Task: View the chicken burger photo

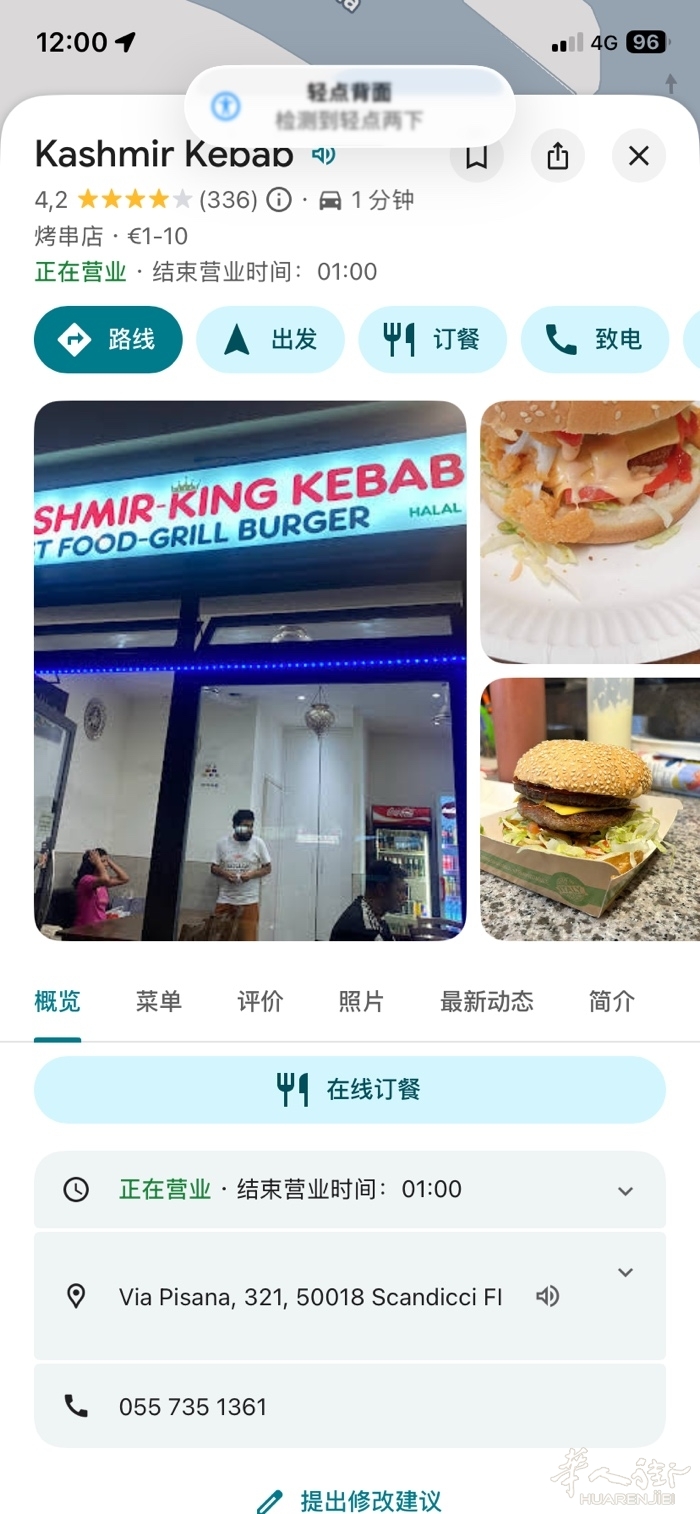Action: coord(590,530)
